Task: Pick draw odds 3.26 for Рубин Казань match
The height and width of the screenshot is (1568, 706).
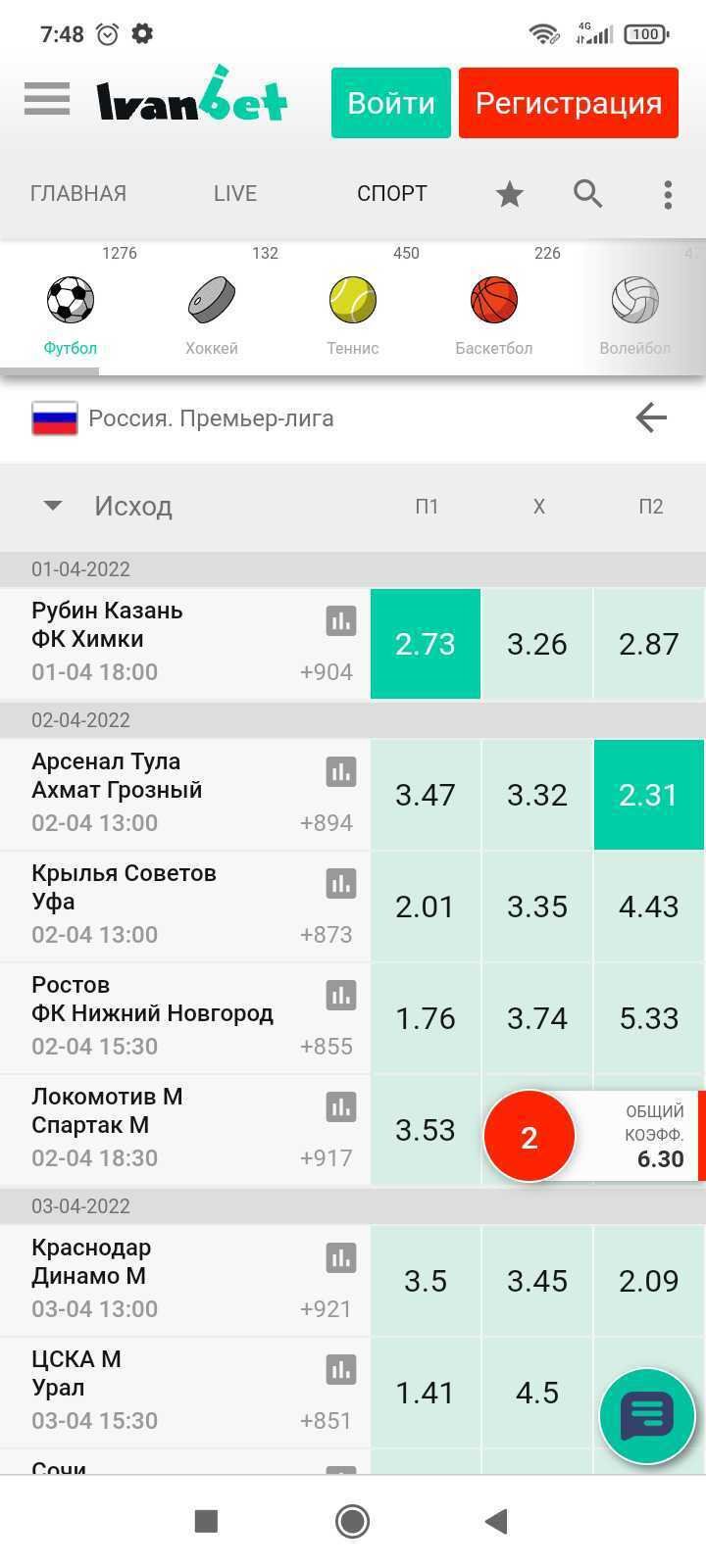Action: 537,644
